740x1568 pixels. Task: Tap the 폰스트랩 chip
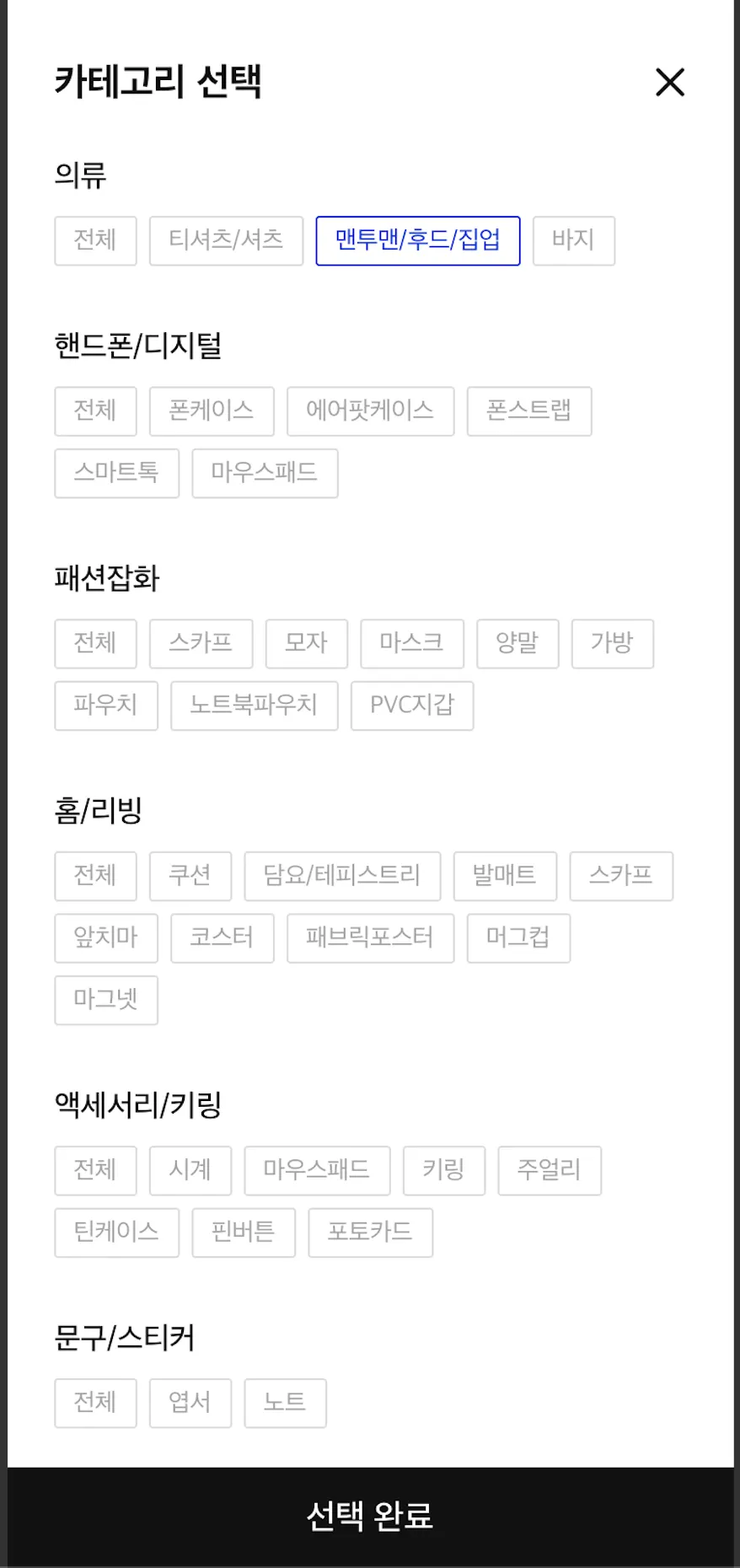tap(528, 411)
